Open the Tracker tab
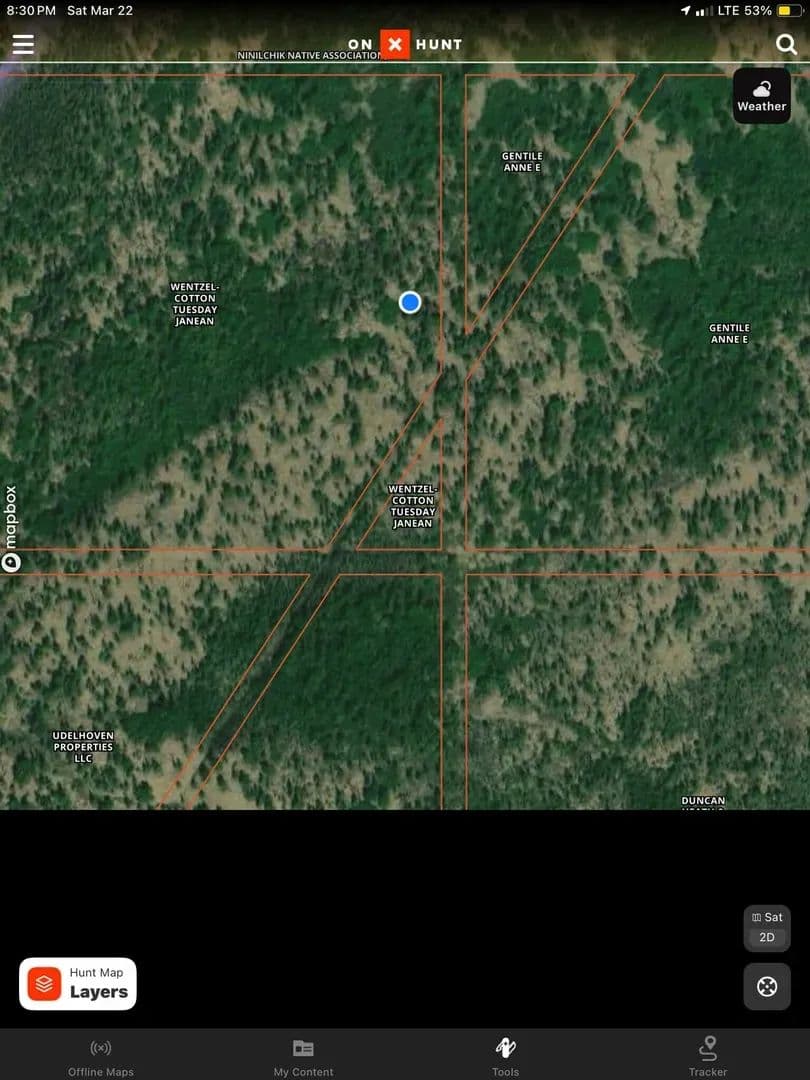This screenshot has width=810, height=1080. [708, 1057]
